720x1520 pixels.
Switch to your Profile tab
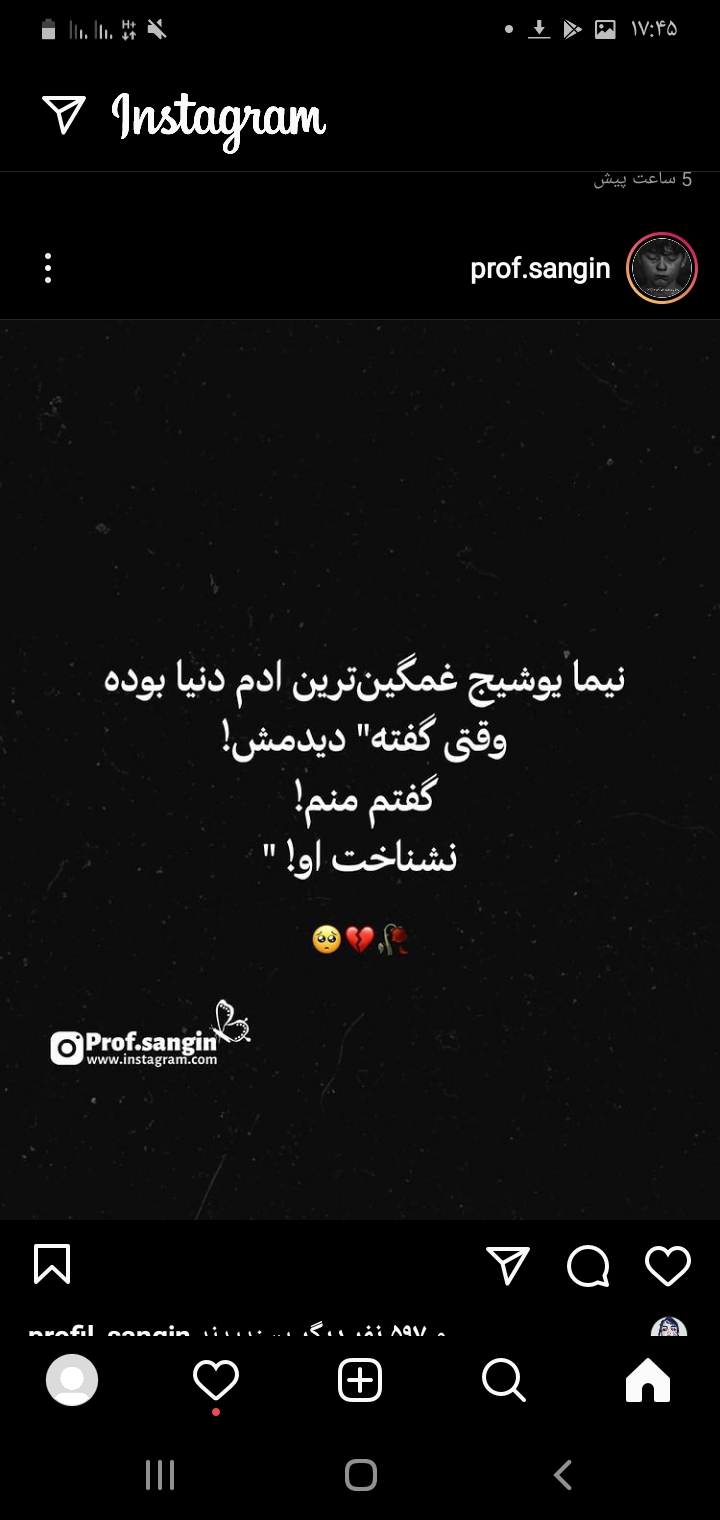[72, 1381]
